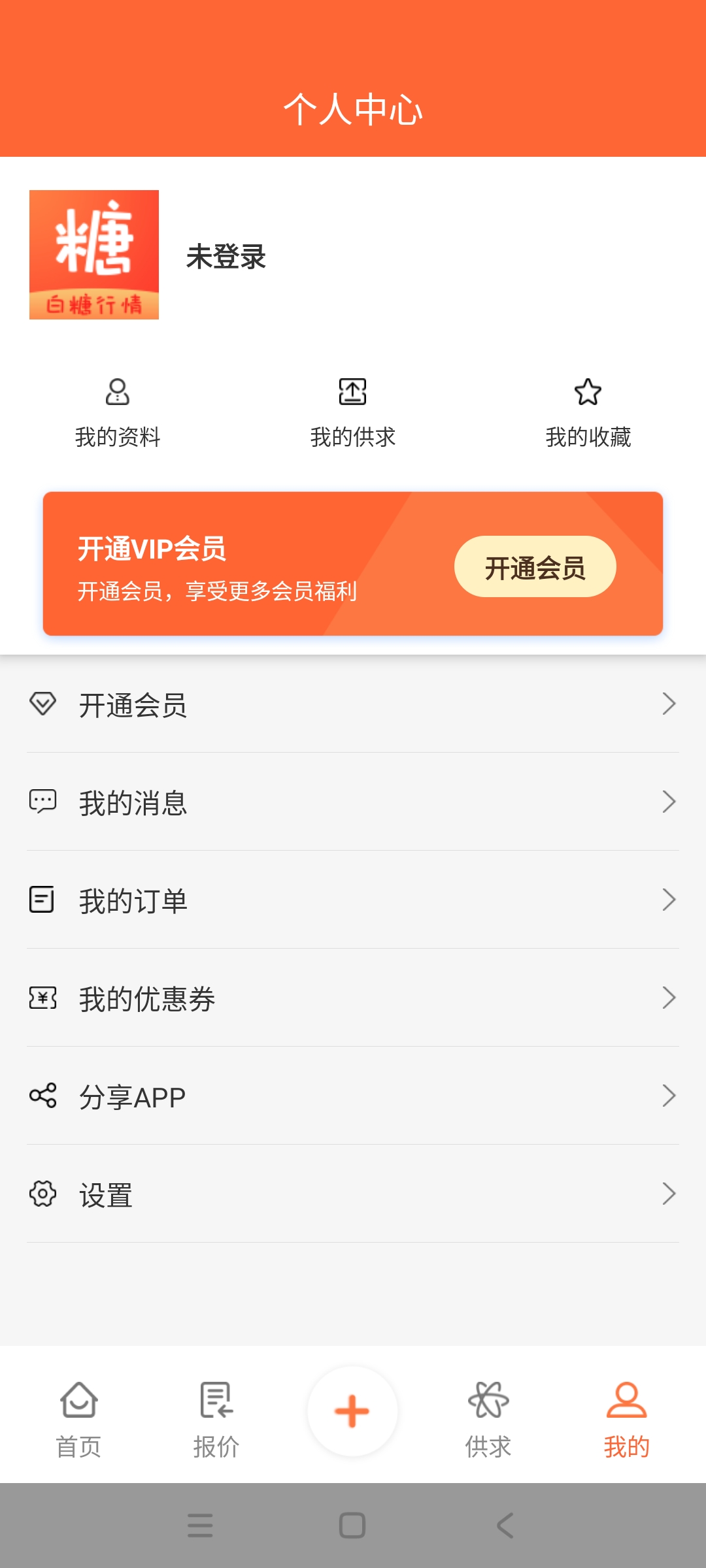
Task: Open 我的供求 section
Action: point(353,413)
